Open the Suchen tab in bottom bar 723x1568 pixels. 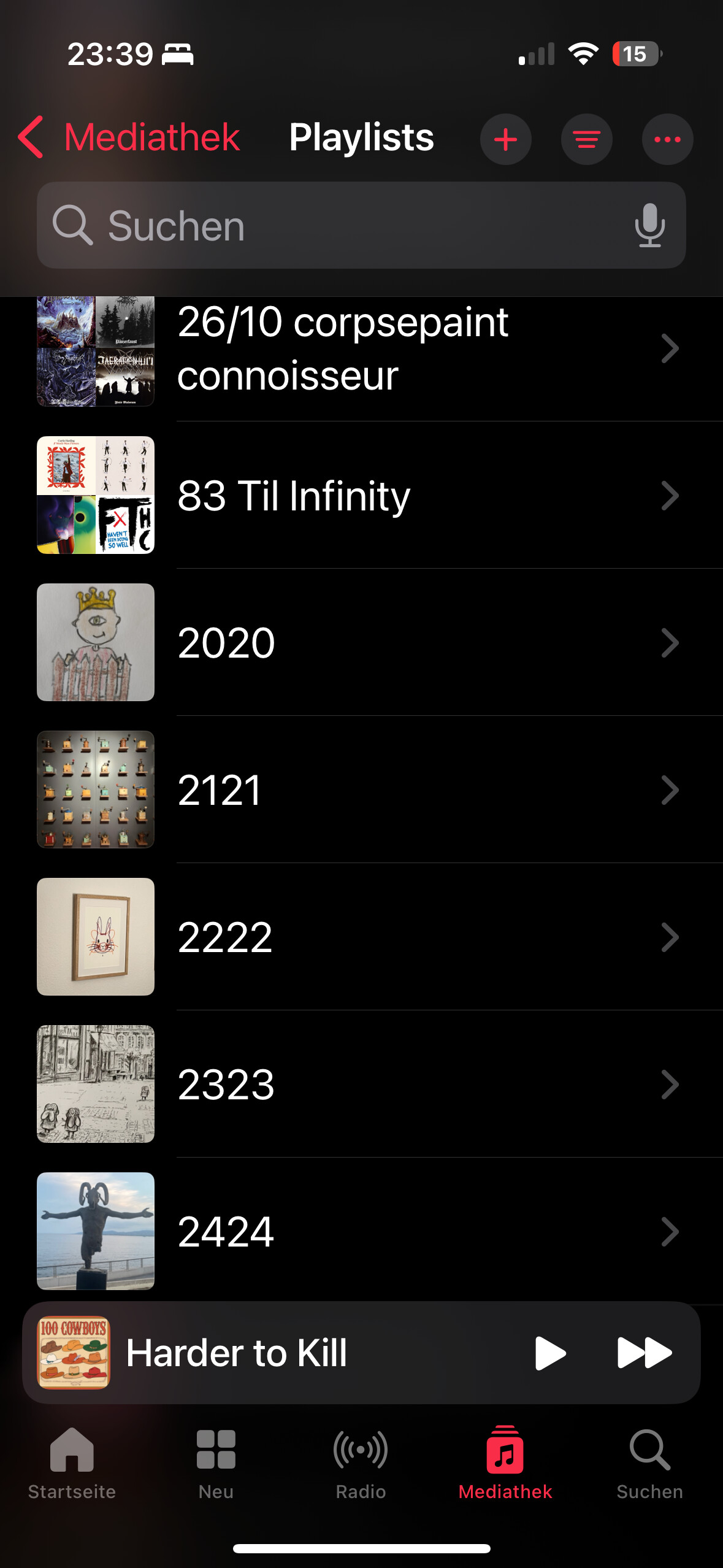[x=649, y=1464]
